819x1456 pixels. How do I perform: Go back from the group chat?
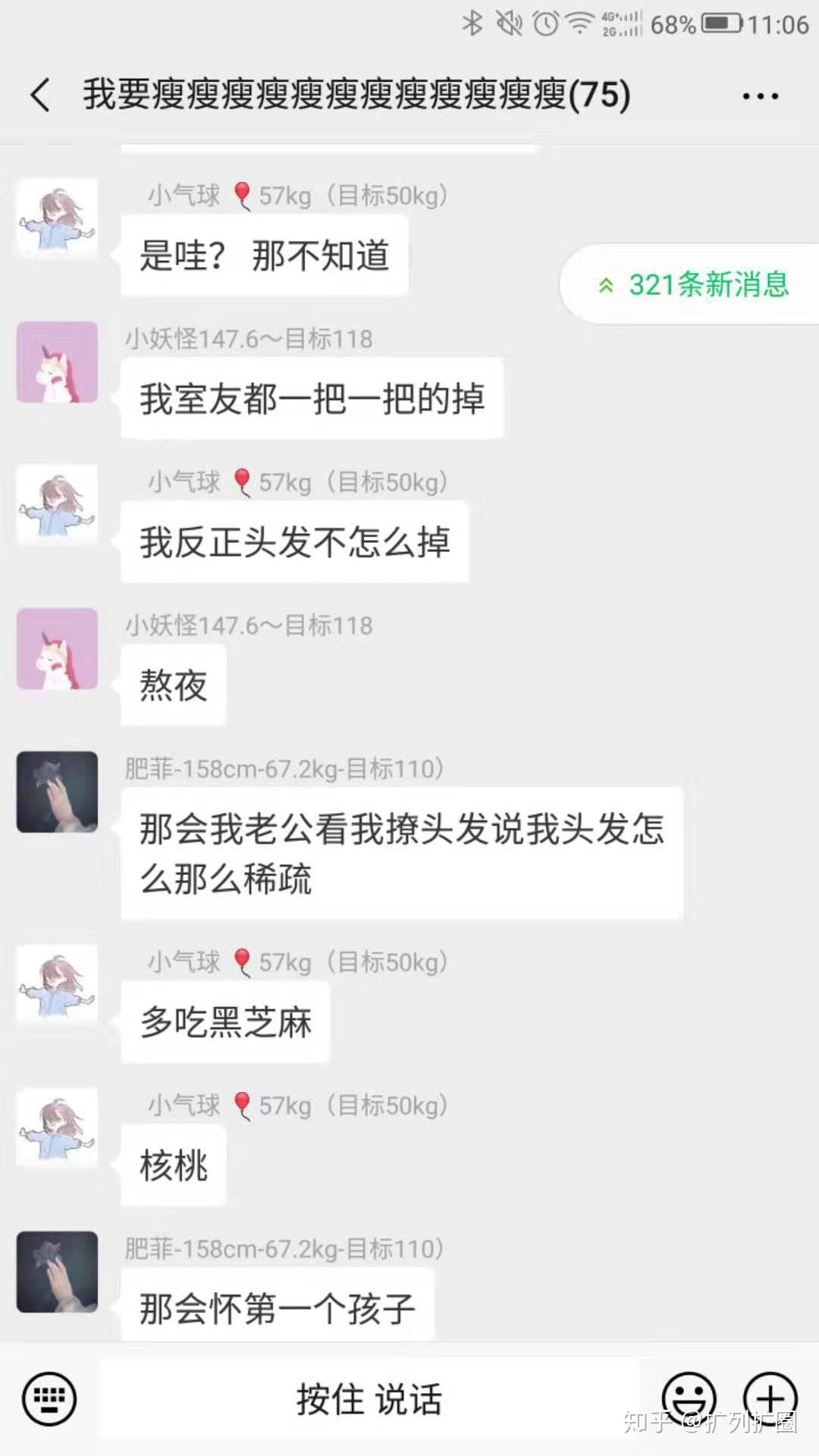click(41, 96)
